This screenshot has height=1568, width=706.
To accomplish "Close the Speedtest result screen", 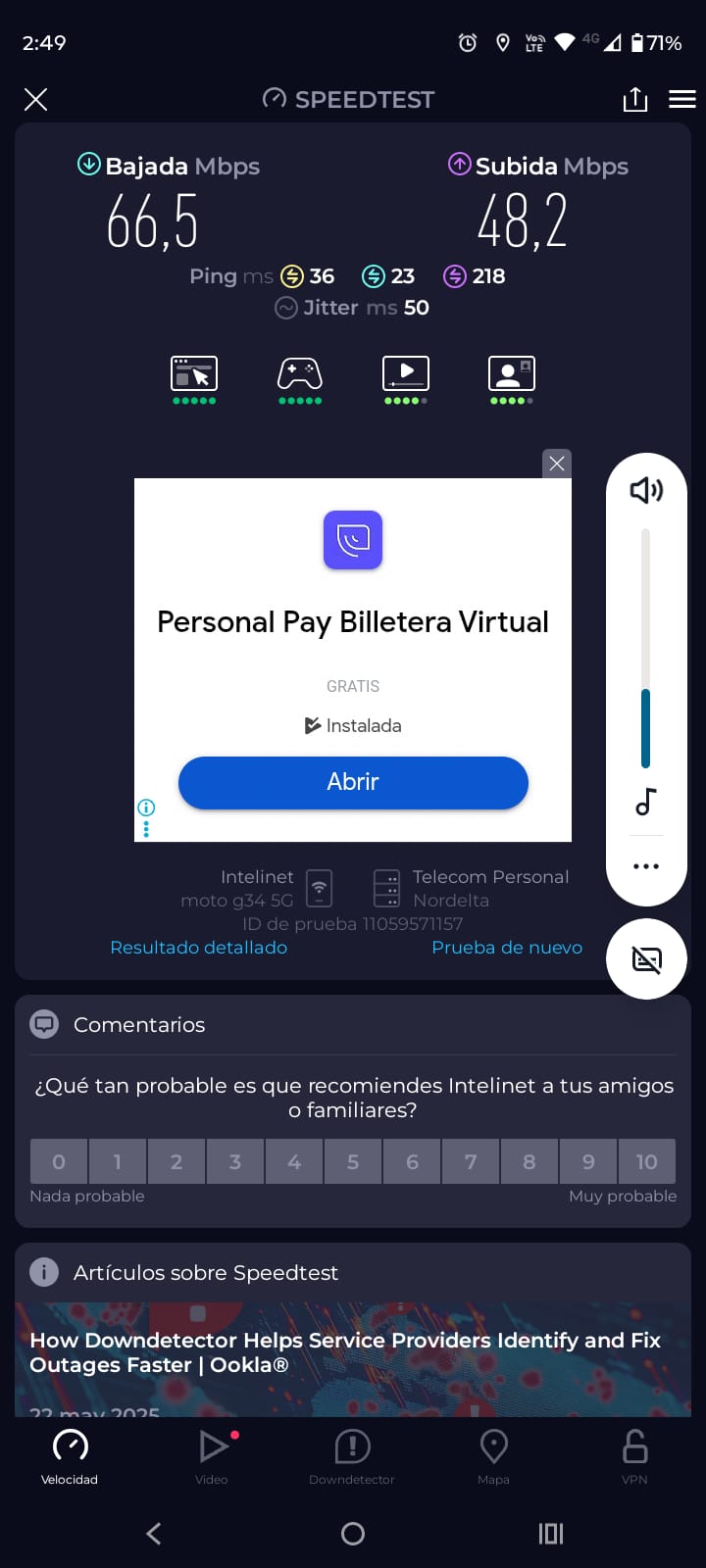I will [x=35, y=99].
